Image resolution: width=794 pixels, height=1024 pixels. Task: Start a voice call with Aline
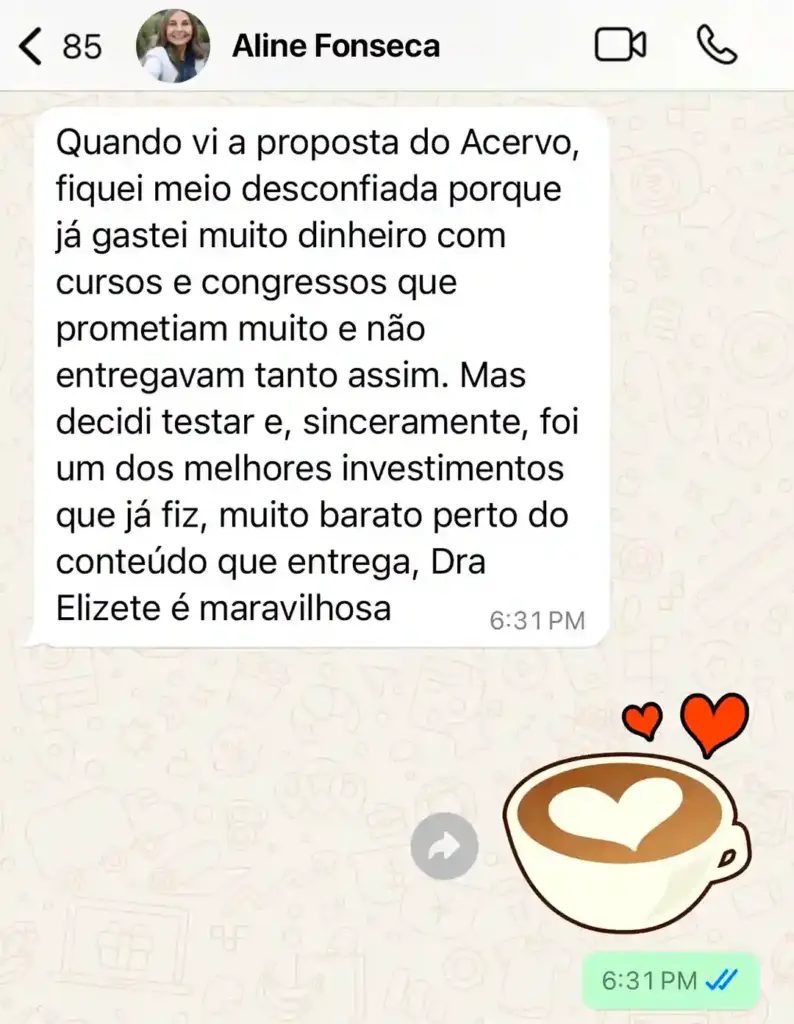716,46
